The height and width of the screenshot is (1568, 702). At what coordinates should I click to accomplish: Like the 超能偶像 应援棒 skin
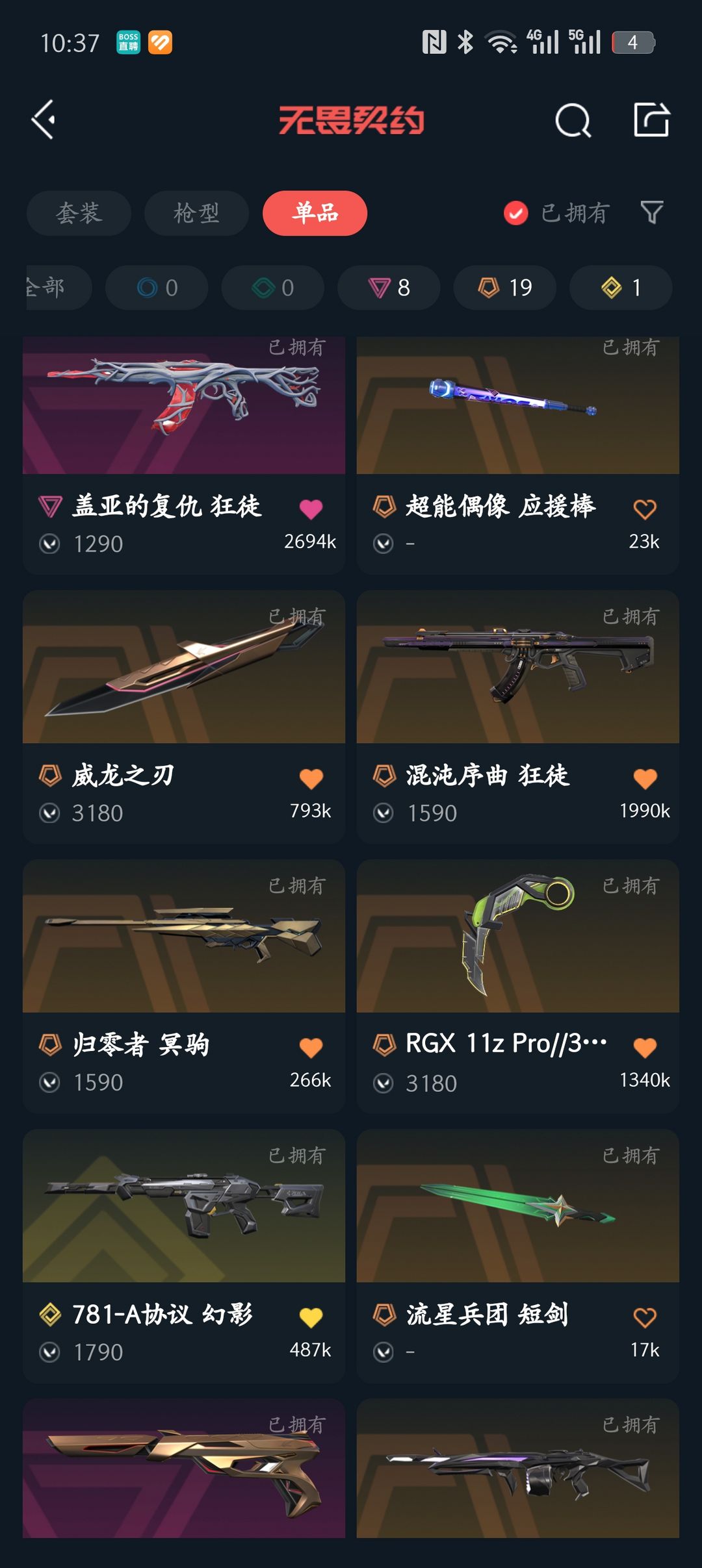(644, 509)
